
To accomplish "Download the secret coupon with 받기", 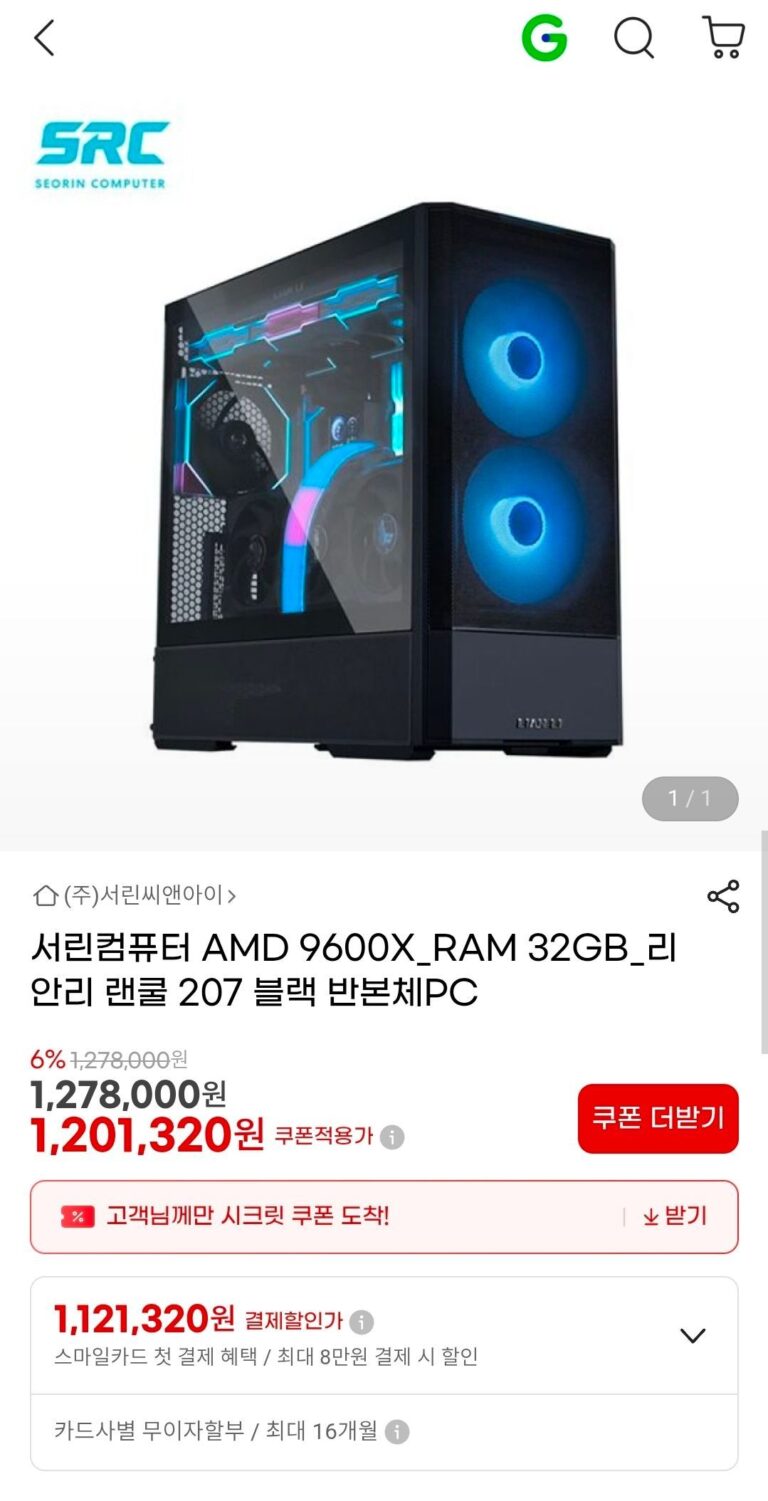I will (675, 1216).
